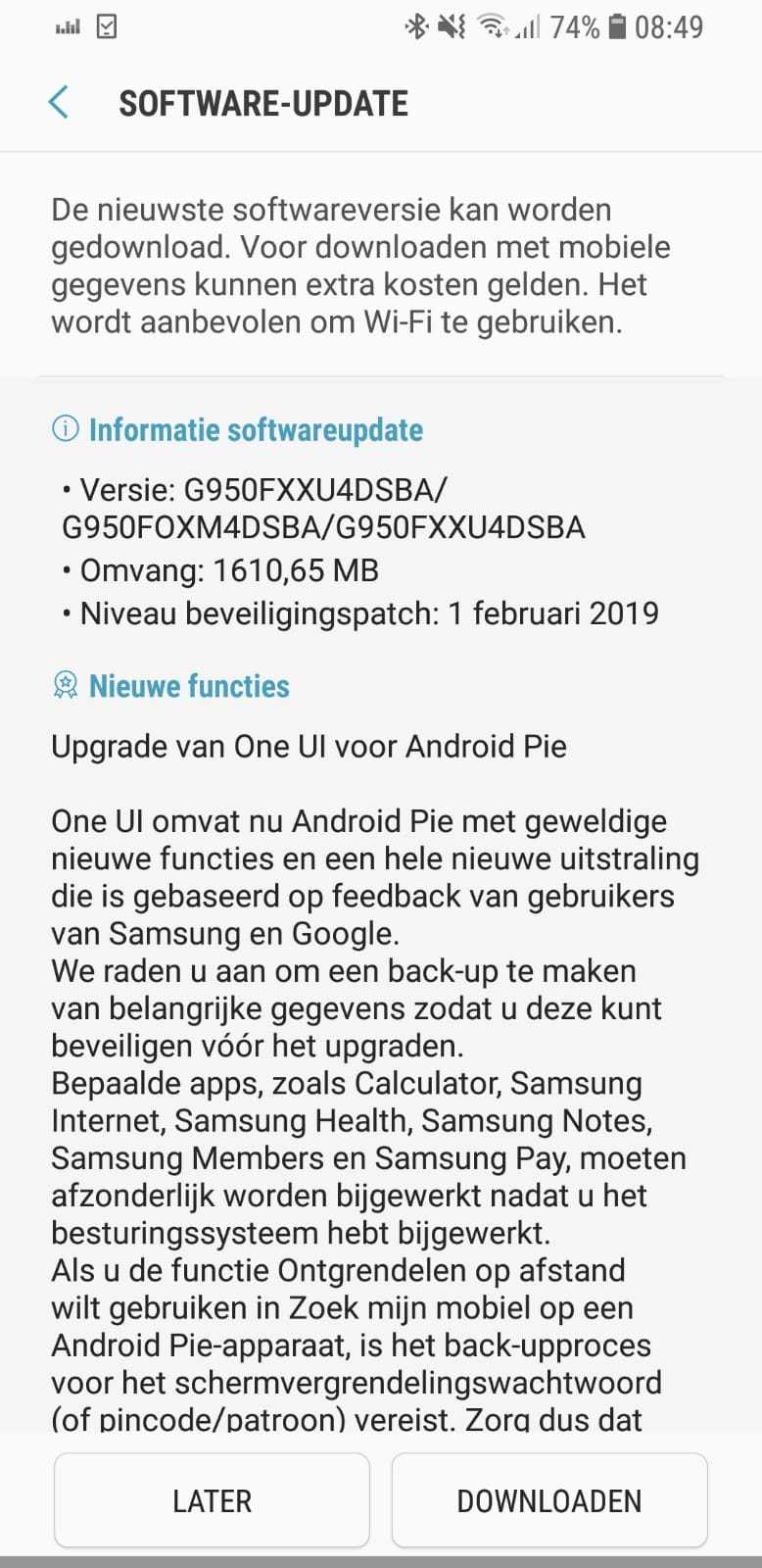Viewport: 762px width, 1568px height.
Task: Go back from the Software-update screen
Action: 59,103
